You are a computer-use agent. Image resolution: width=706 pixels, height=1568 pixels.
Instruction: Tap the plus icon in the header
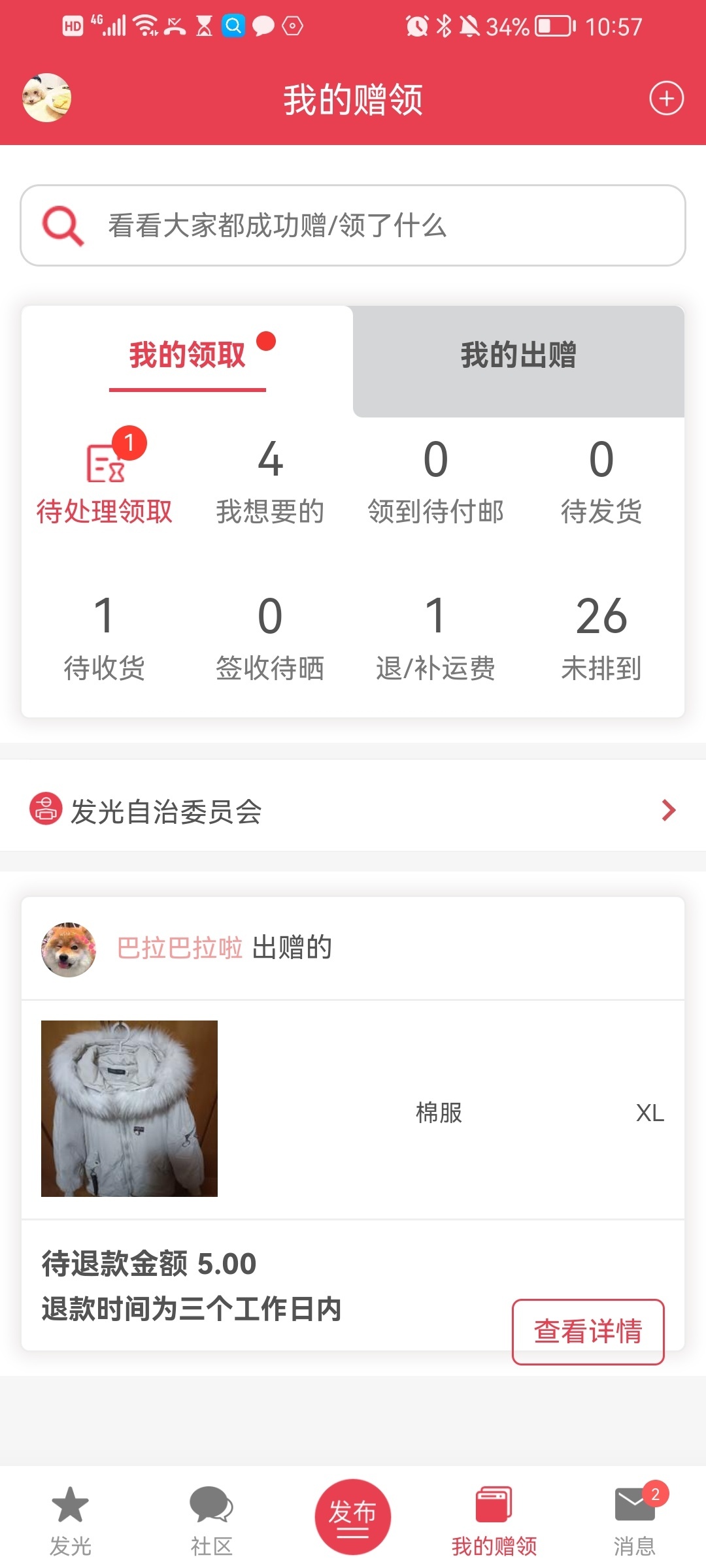[666, 99]
